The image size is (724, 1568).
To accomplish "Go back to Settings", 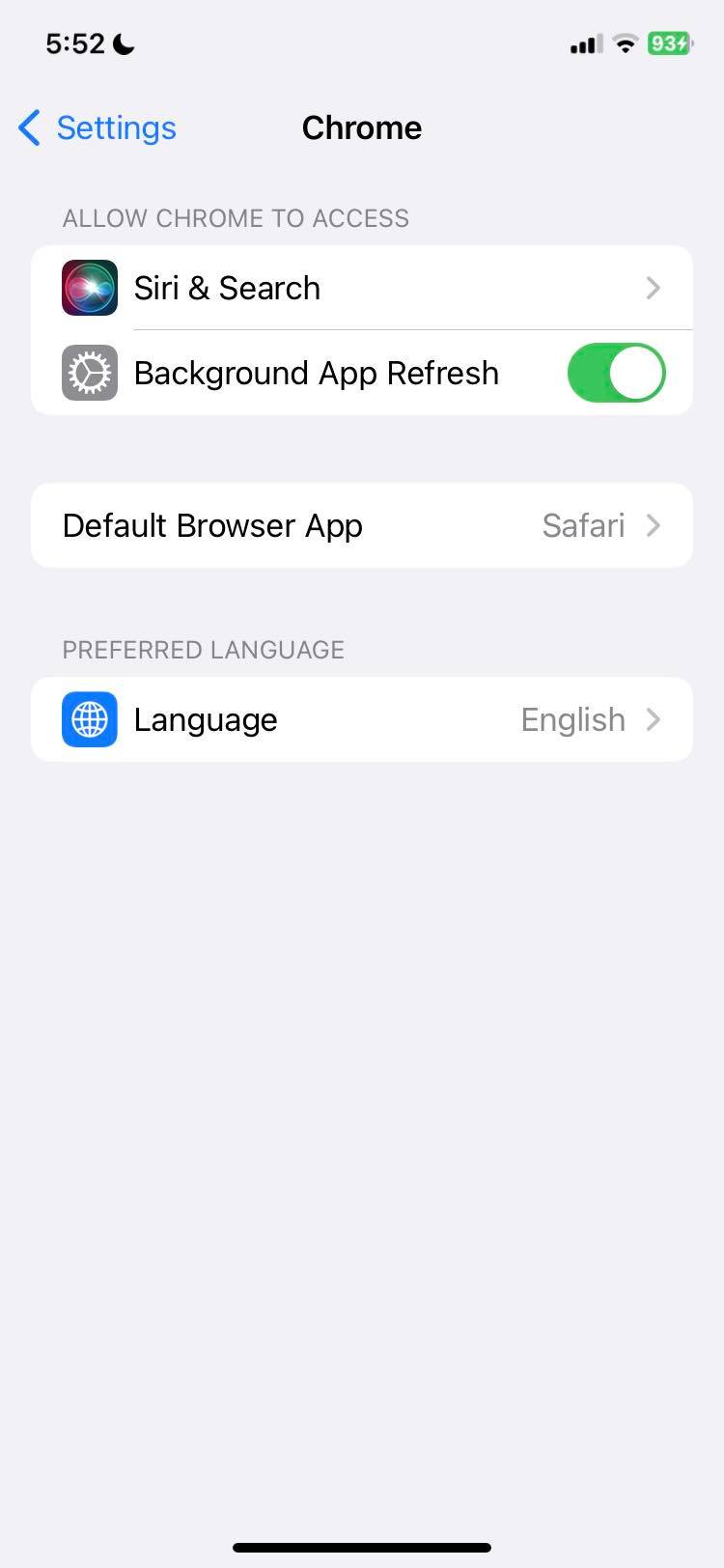I will (x=97, y=127).
